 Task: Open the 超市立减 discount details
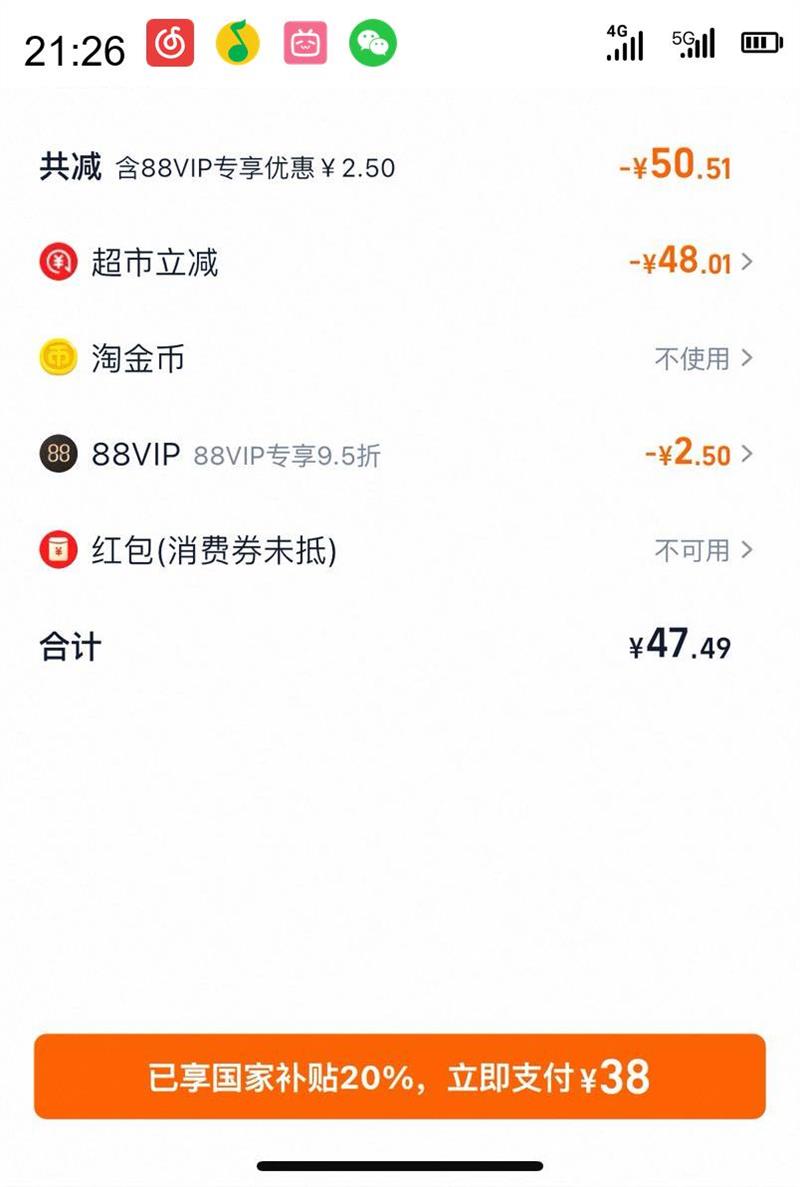coord(690,263)
